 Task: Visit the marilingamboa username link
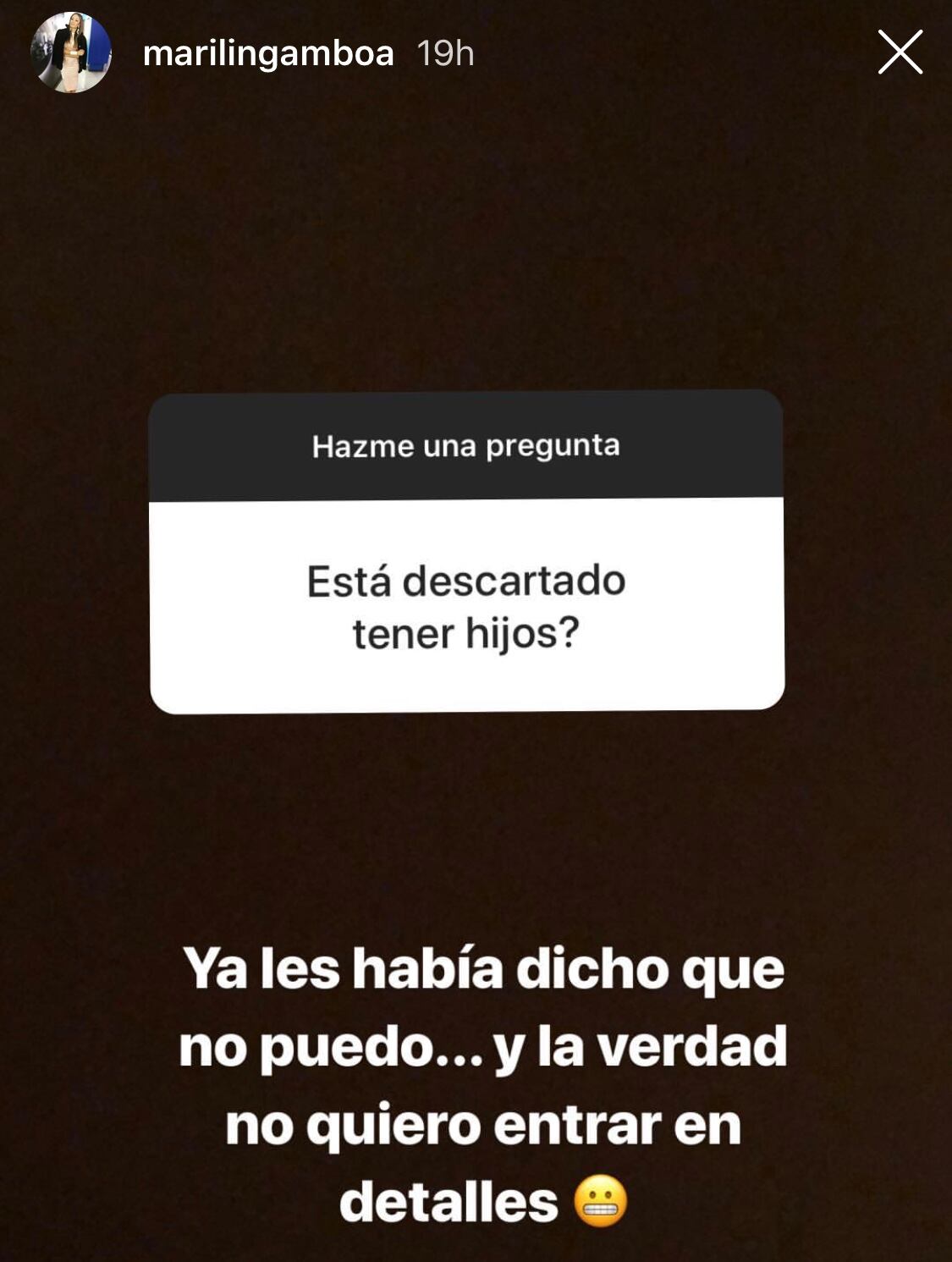pyautogui.click(x=268, y=54)
